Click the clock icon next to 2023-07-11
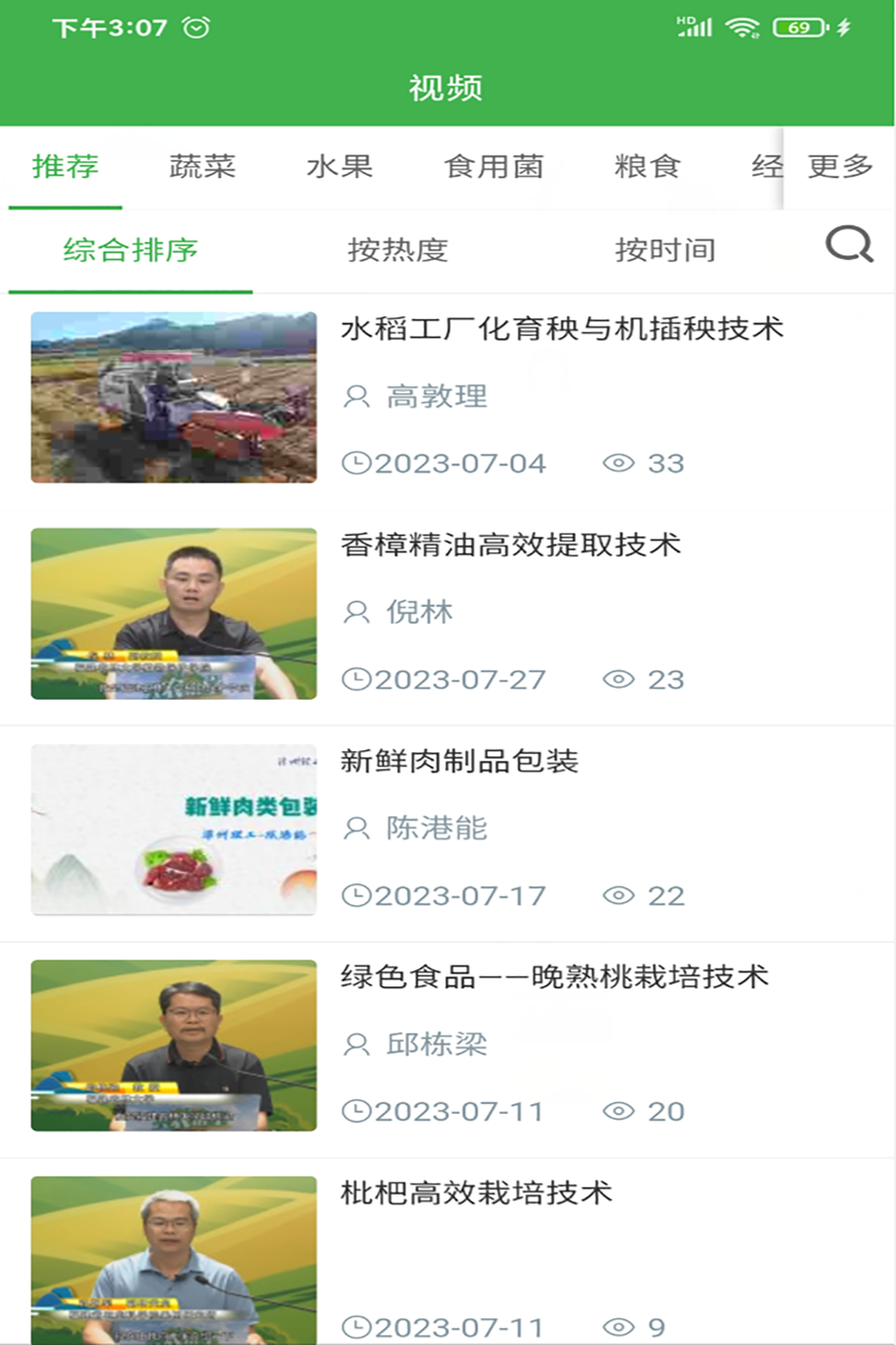 coord(356,1111)
